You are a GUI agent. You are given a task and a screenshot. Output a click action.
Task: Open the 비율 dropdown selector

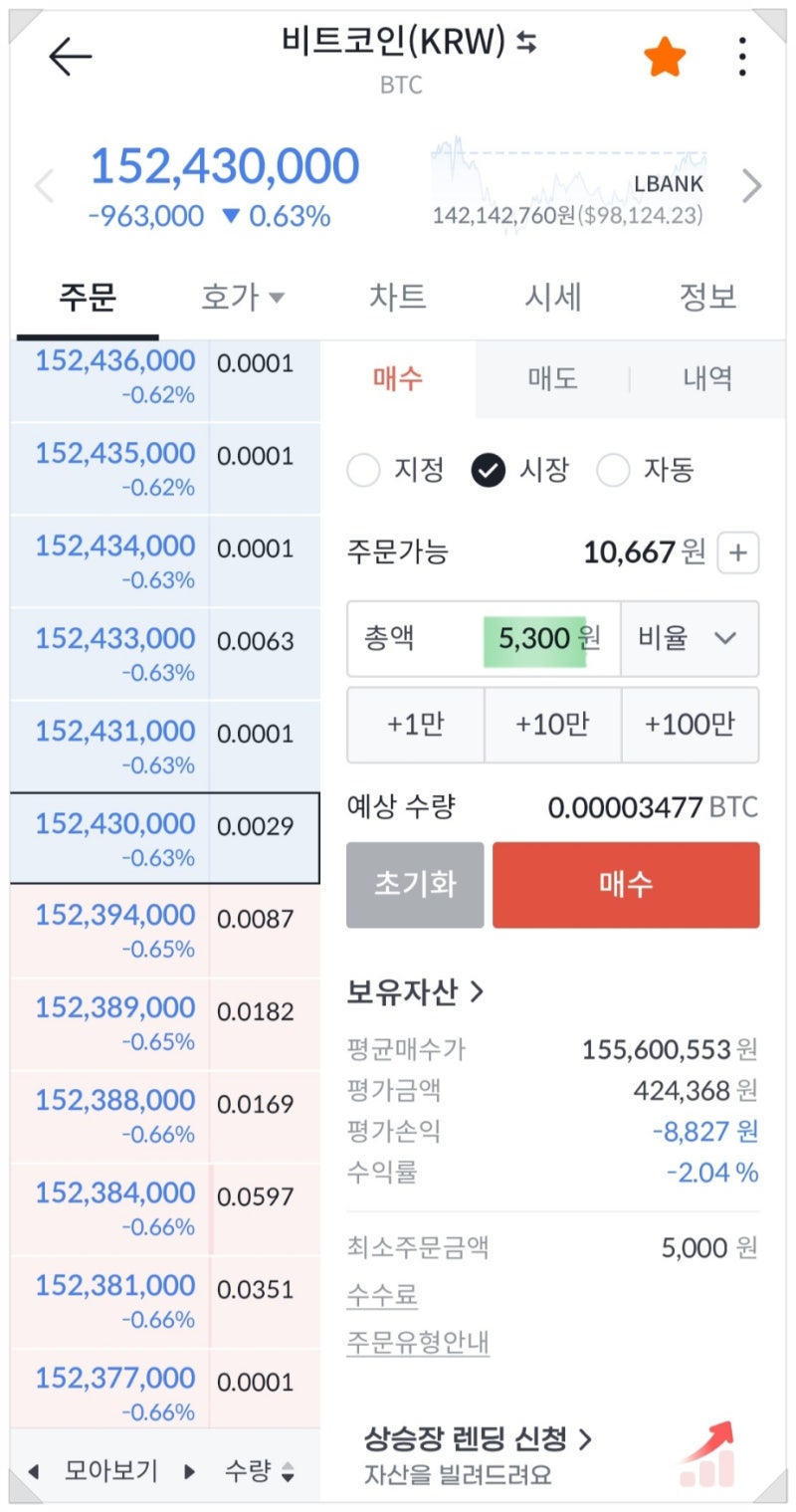[x=690, y=639]
